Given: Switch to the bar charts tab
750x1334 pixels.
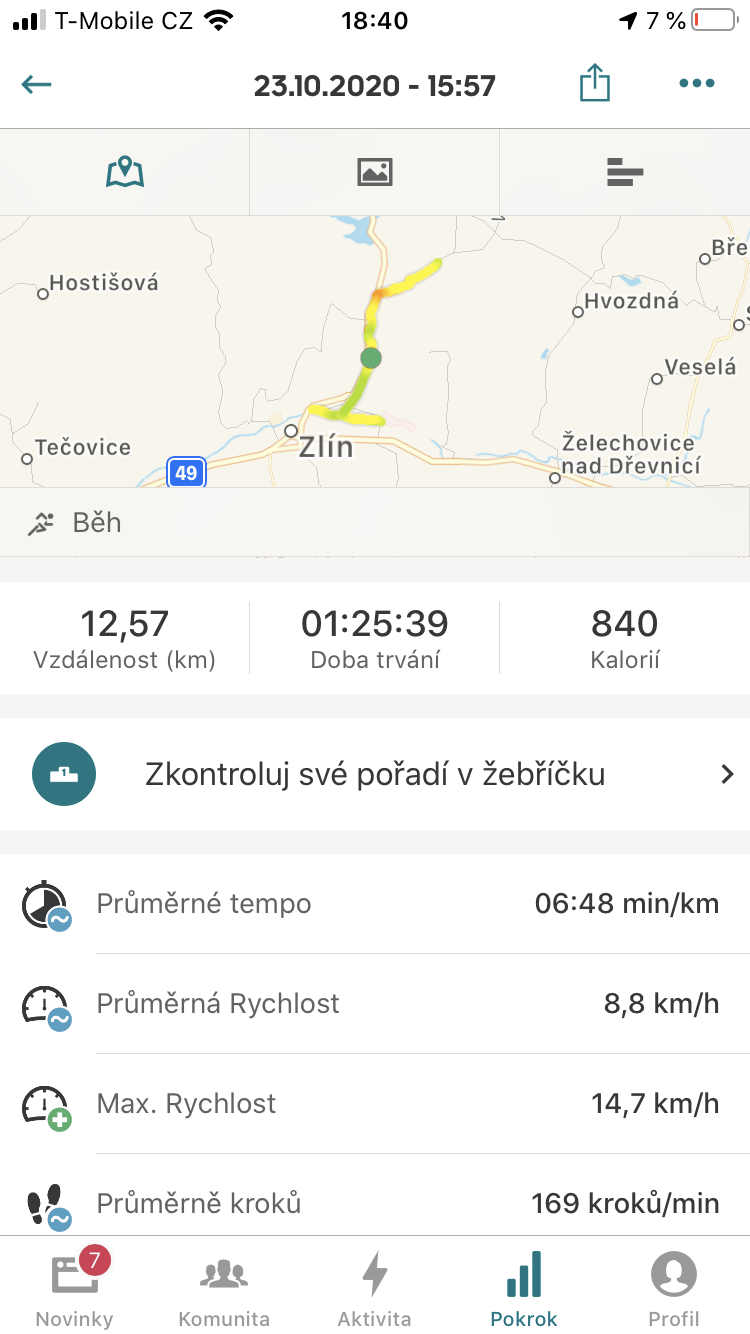Looking at the screenshot, I should 625,172.
